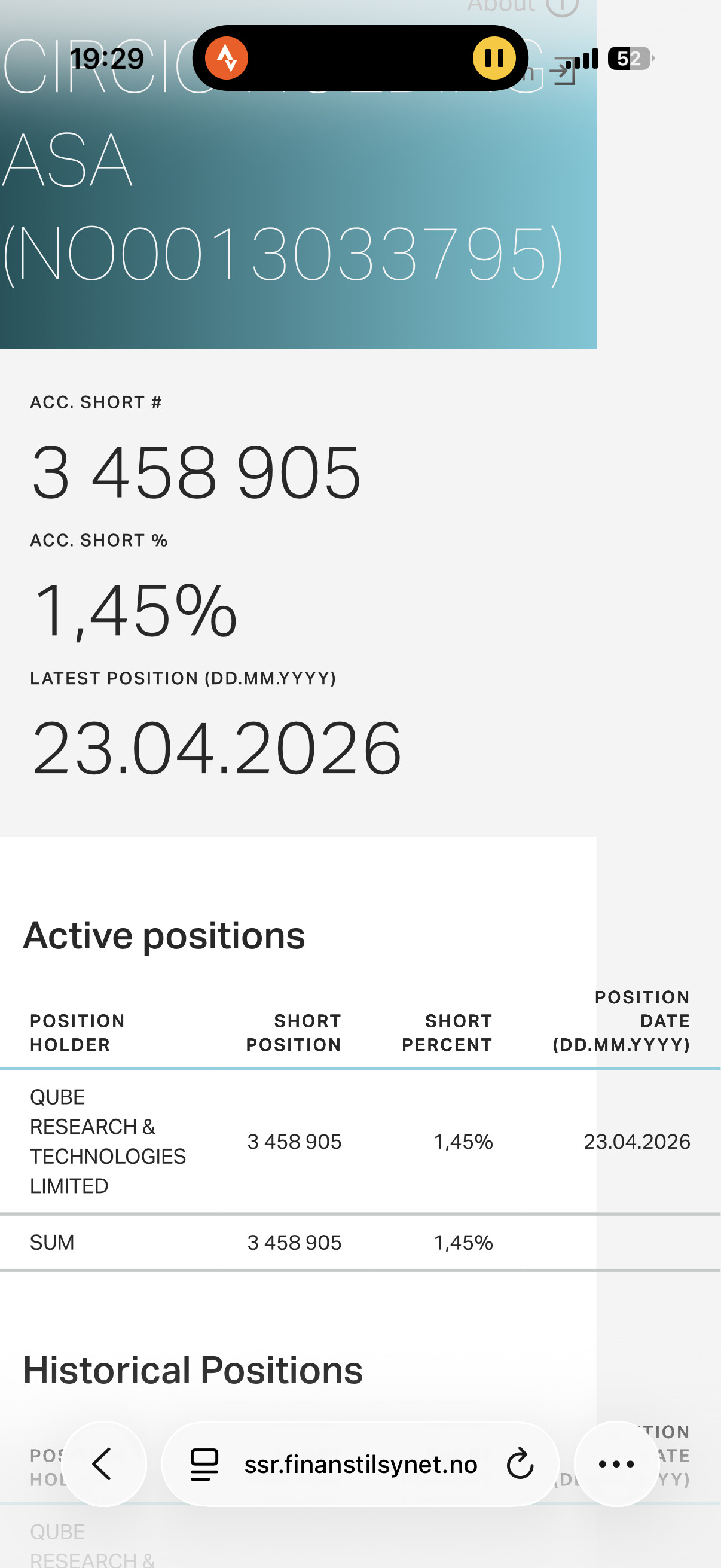Open the browser's three-dot more menu
The height and width of the screenshot is (1568, 721).
pos(616,1463)
